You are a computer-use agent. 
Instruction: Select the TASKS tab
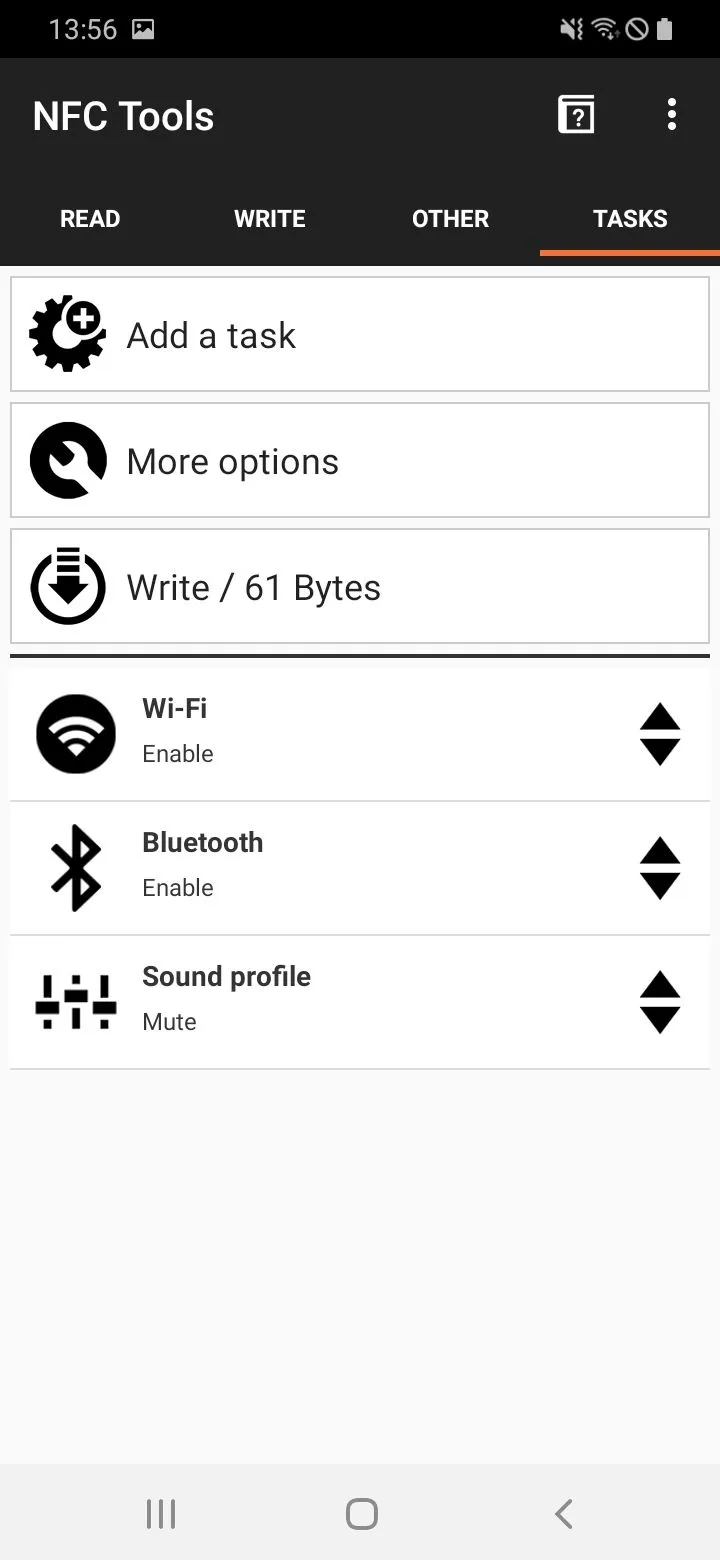point(630,219)
